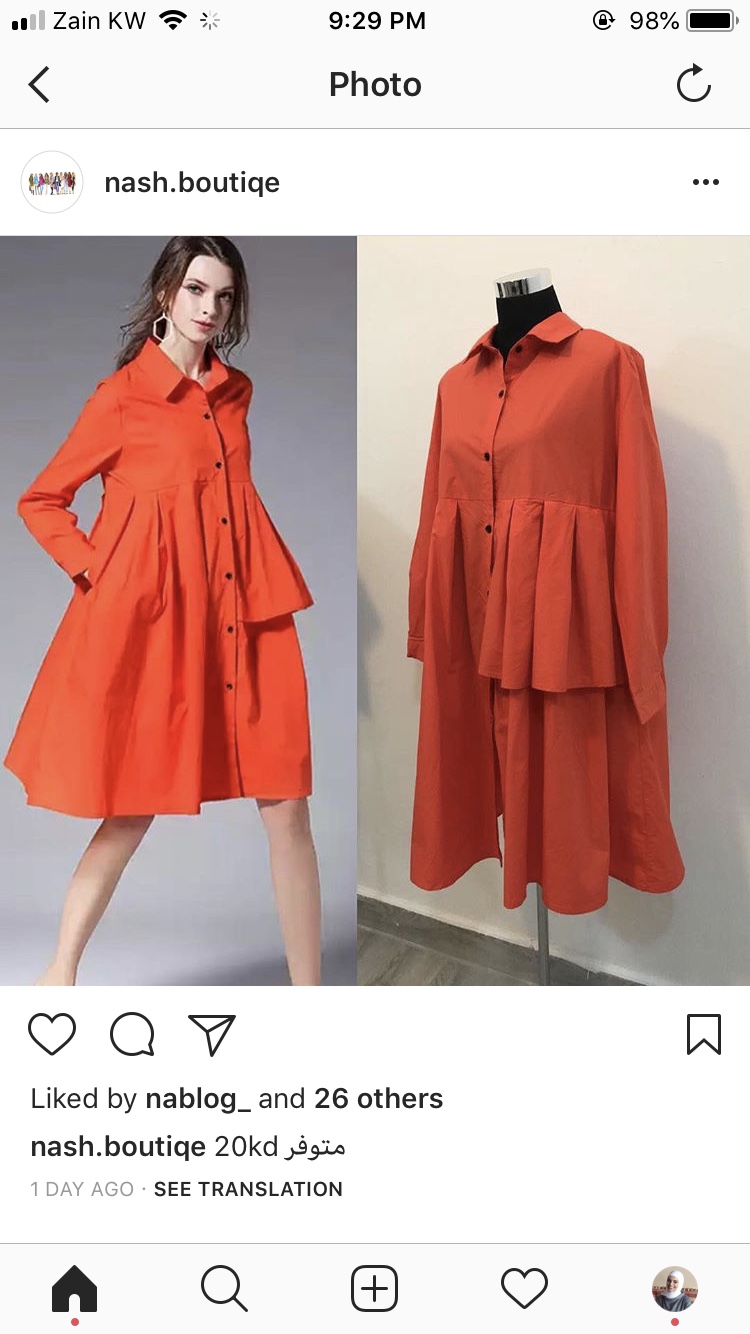View the 26 others who liked
This screenshot has width=750, height=1334.
click(378, 1099)
